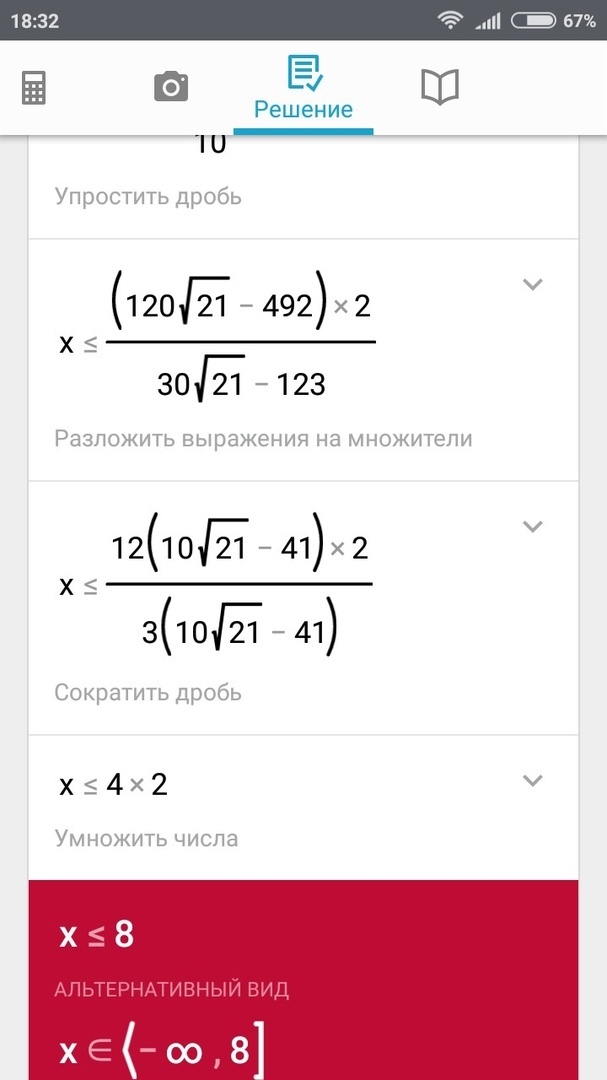Viewport: 607px width, 1080px height.
Task: Expand the Сократить дробь step
Action: click(533, 527)
